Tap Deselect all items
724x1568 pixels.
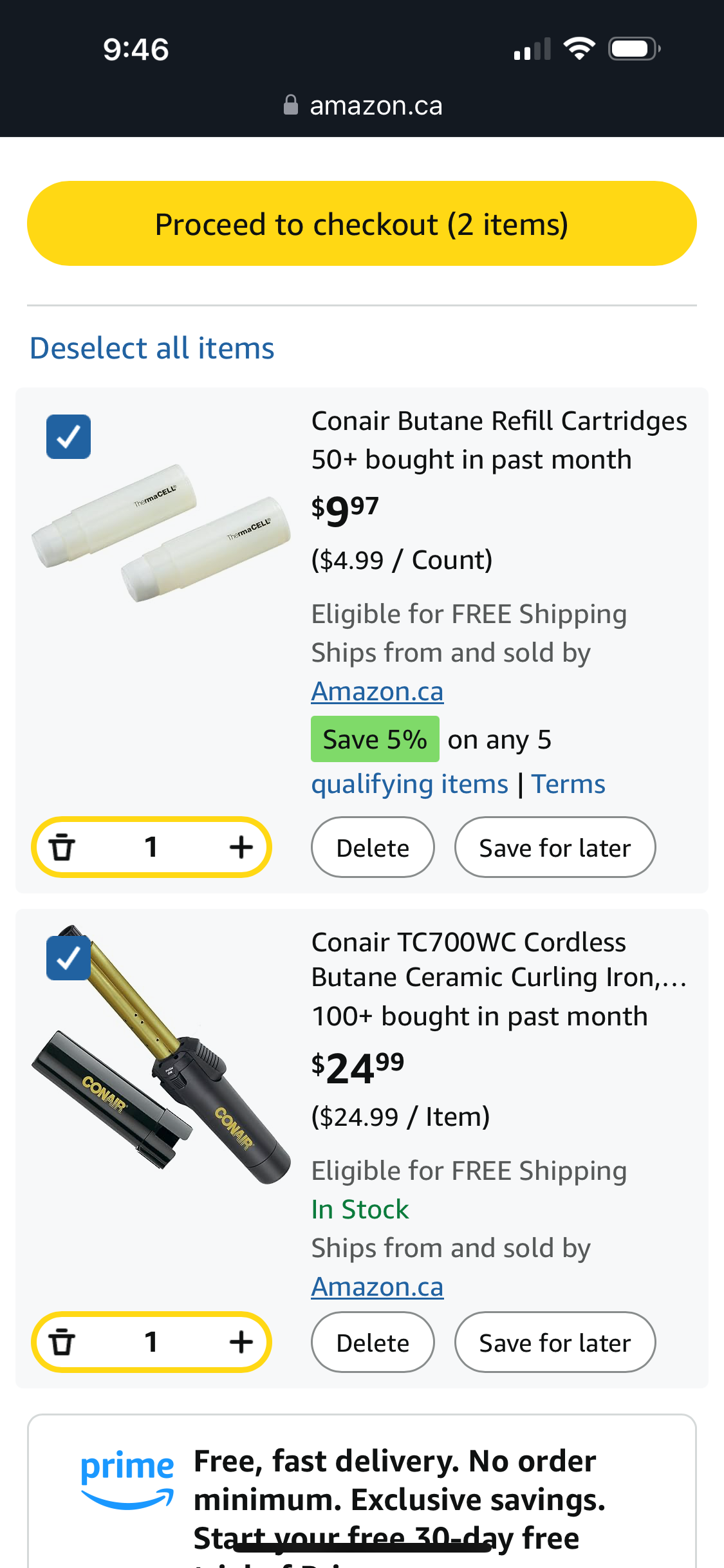pyautogui.click(x=152, y=348)
